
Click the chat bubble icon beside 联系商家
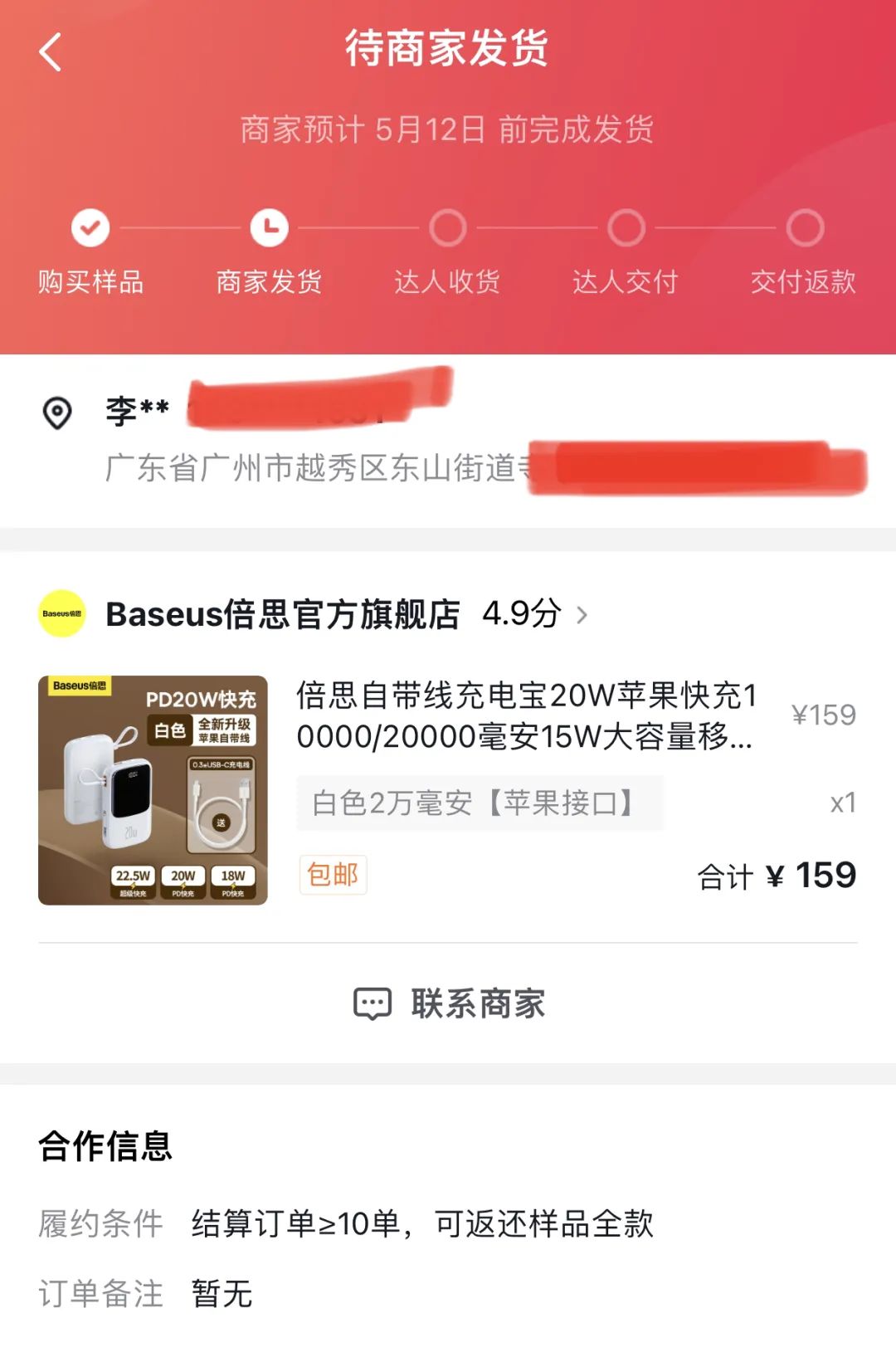pos(373,1003)
